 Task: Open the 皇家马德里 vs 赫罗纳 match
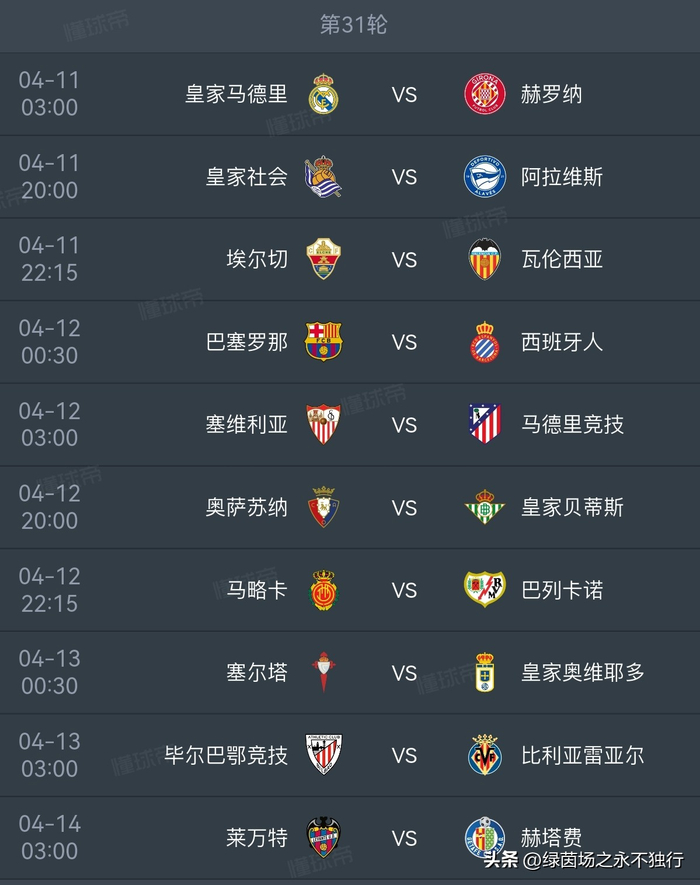[404, 95]
